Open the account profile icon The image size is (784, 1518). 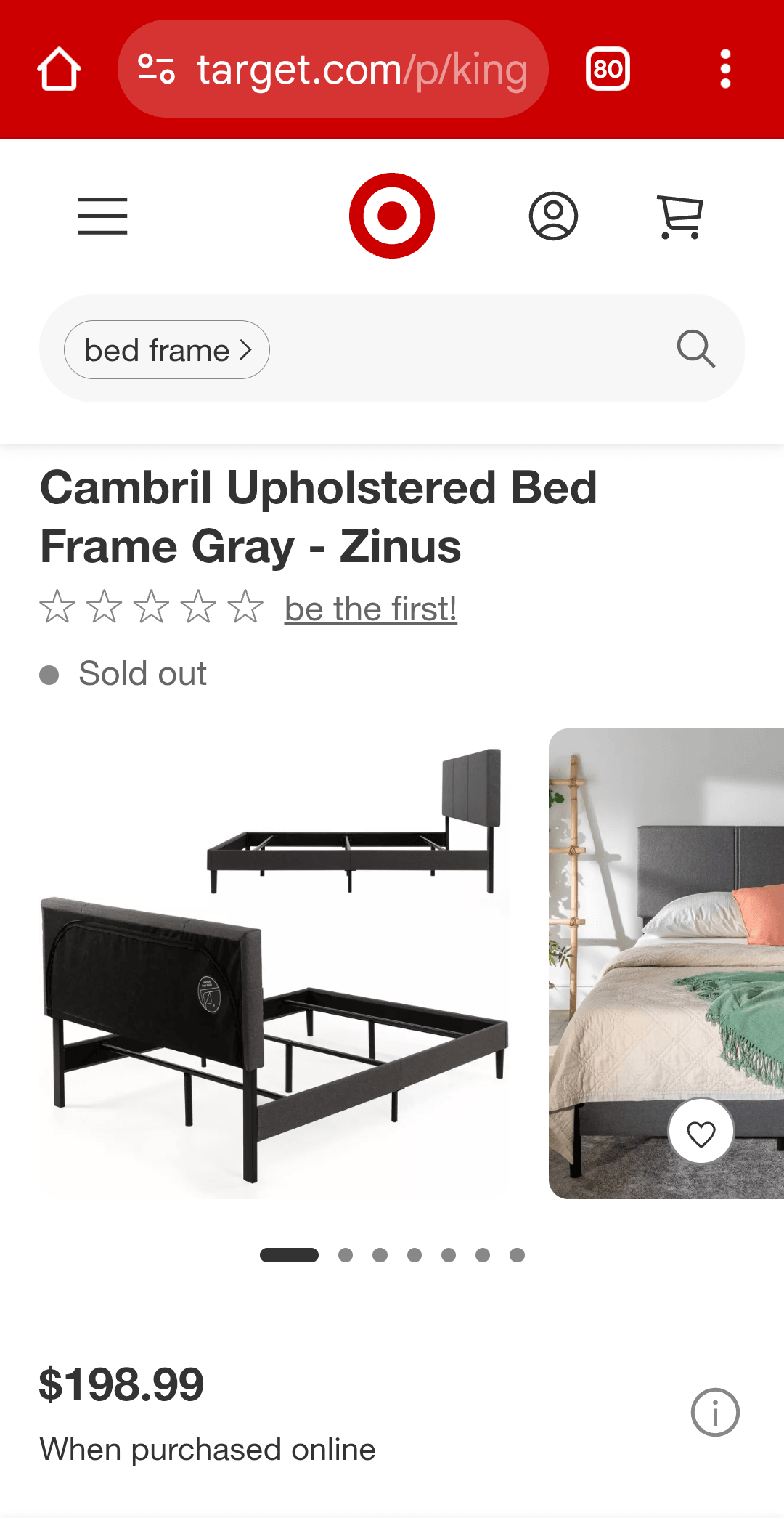point(553,216)
